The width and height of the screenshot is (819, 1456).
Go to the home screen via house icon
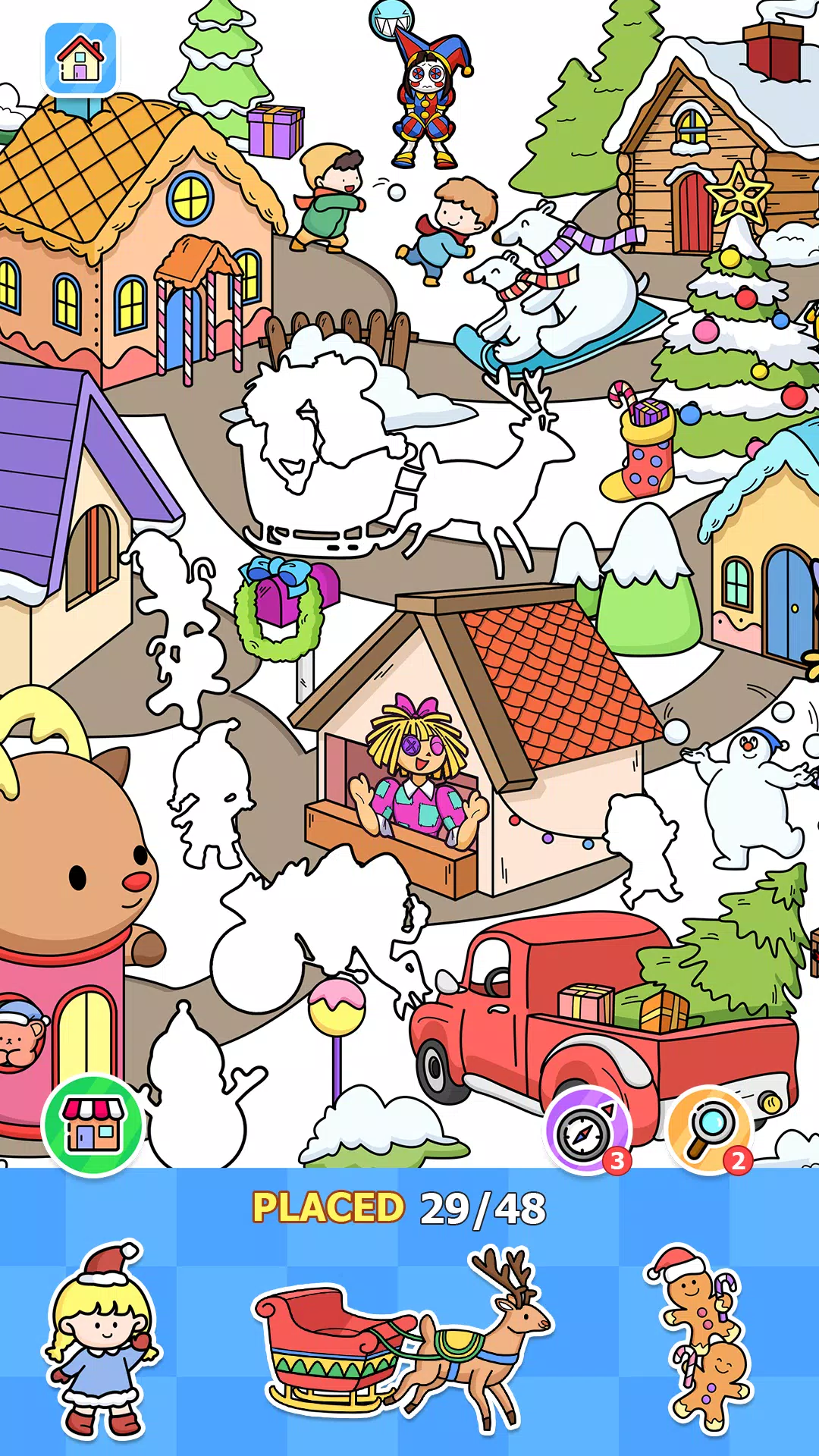(80, 58)
